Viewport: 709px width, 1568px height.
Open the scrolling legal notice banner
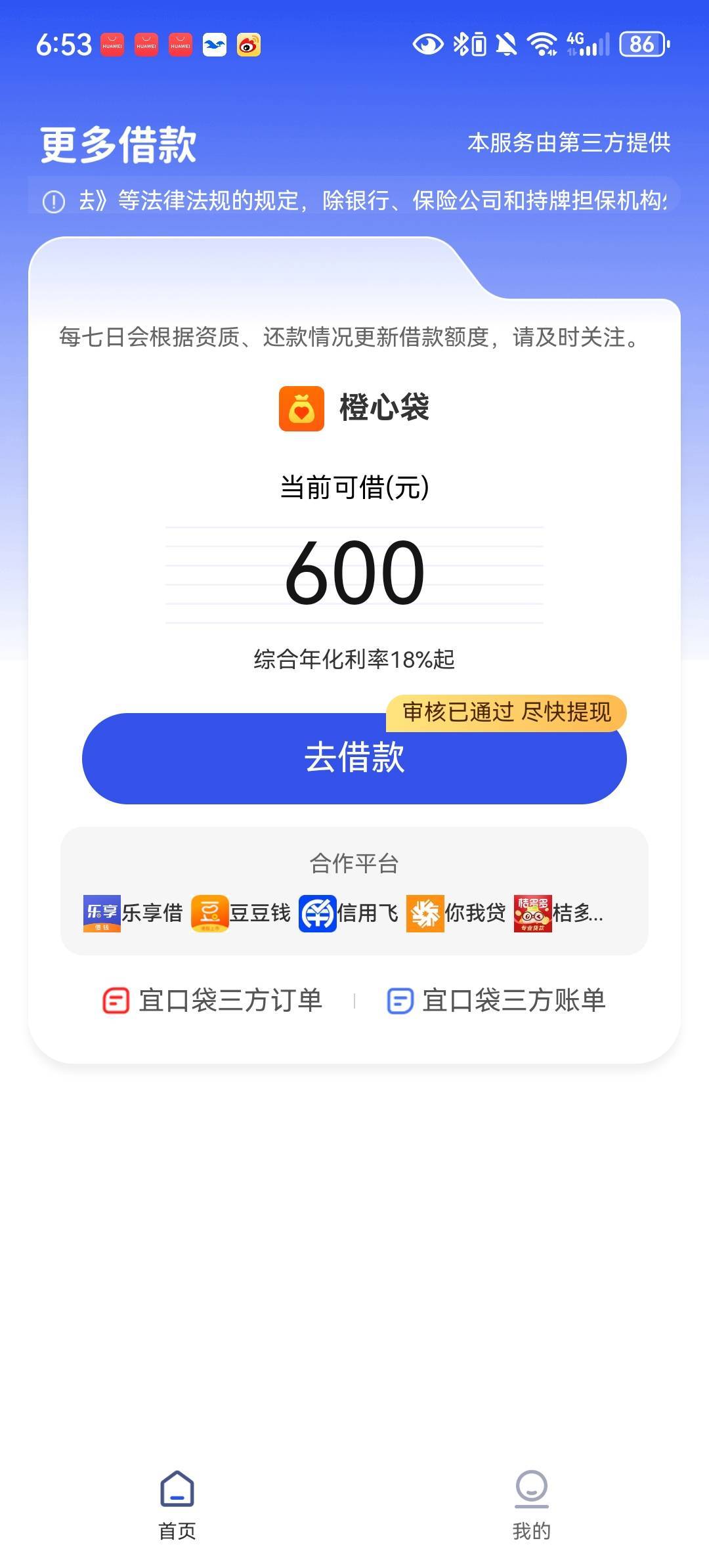(354, 200)
